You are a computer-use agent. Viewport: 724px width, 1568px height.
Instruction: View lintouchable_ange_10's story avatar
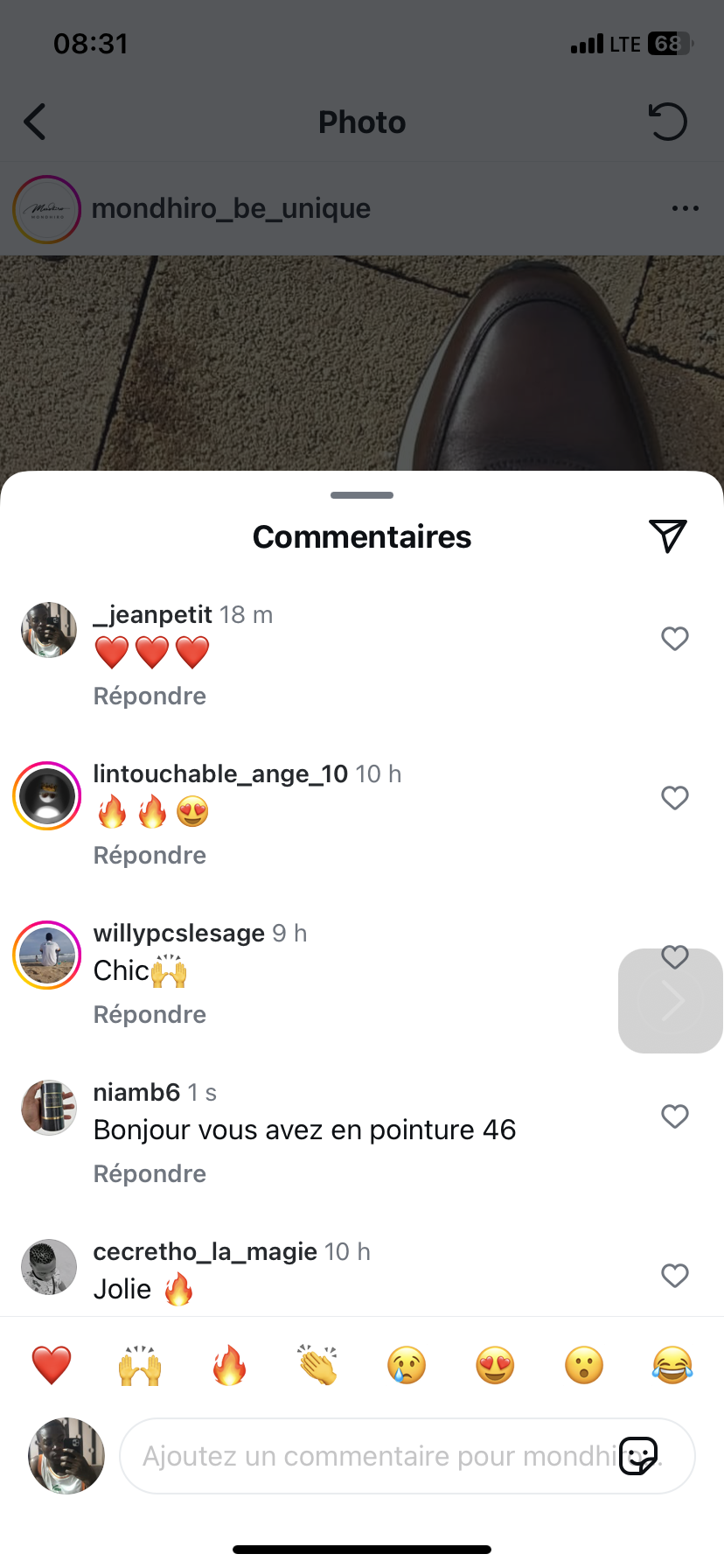pos(47,796)
